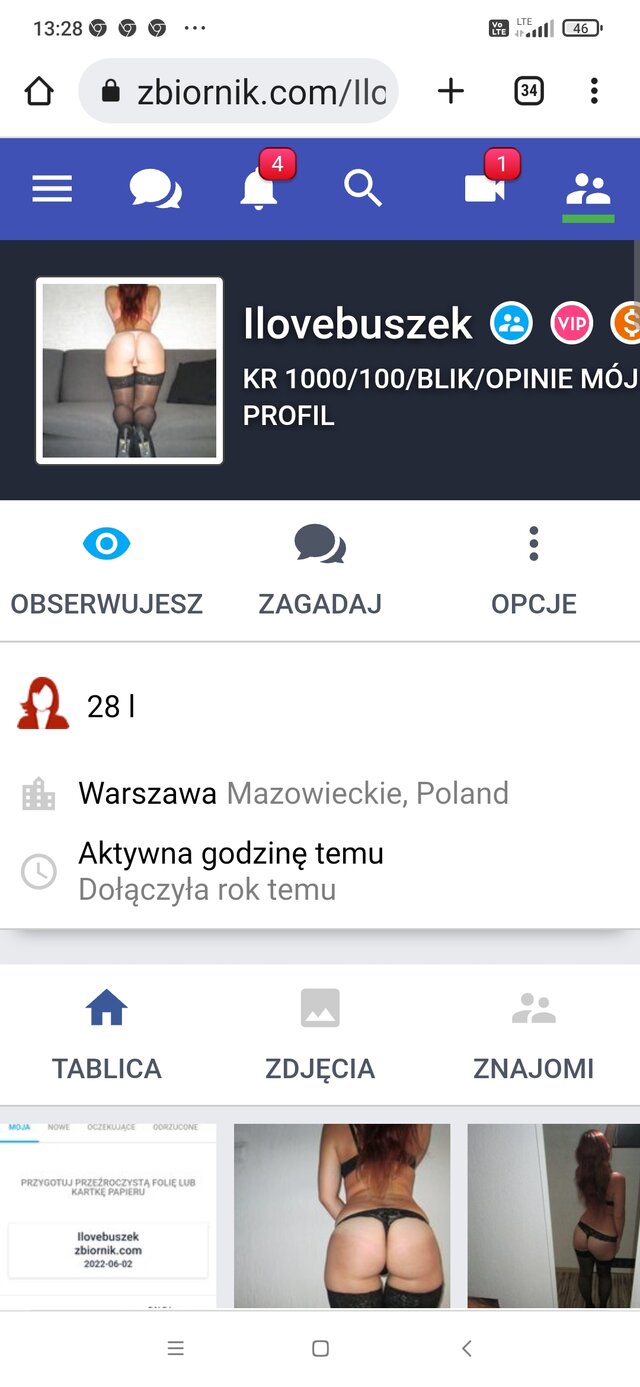Start a chat via ZAGADAJ

[x=320, y=570]
